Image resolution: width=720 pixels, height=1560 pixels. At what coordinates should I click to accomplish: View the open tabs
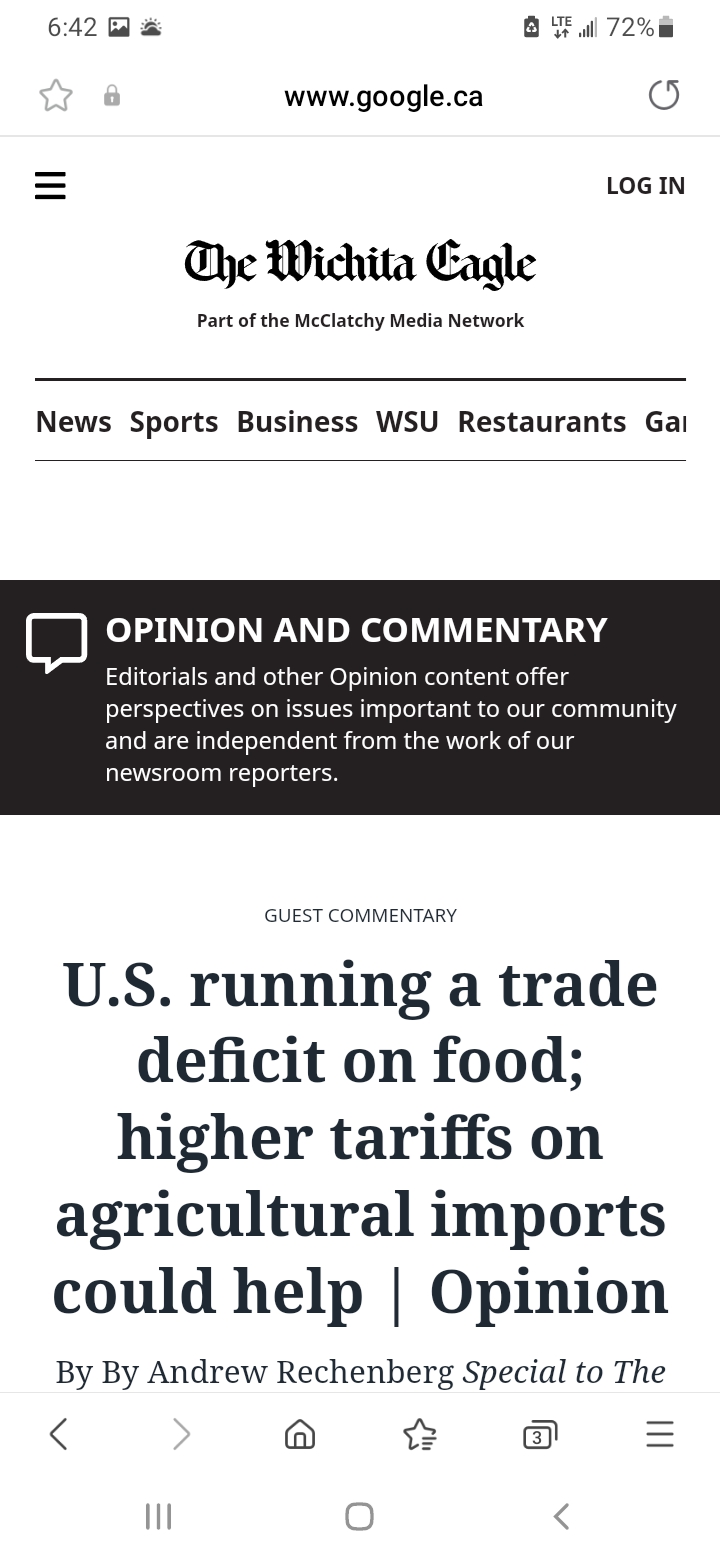tap(540, 1435)
